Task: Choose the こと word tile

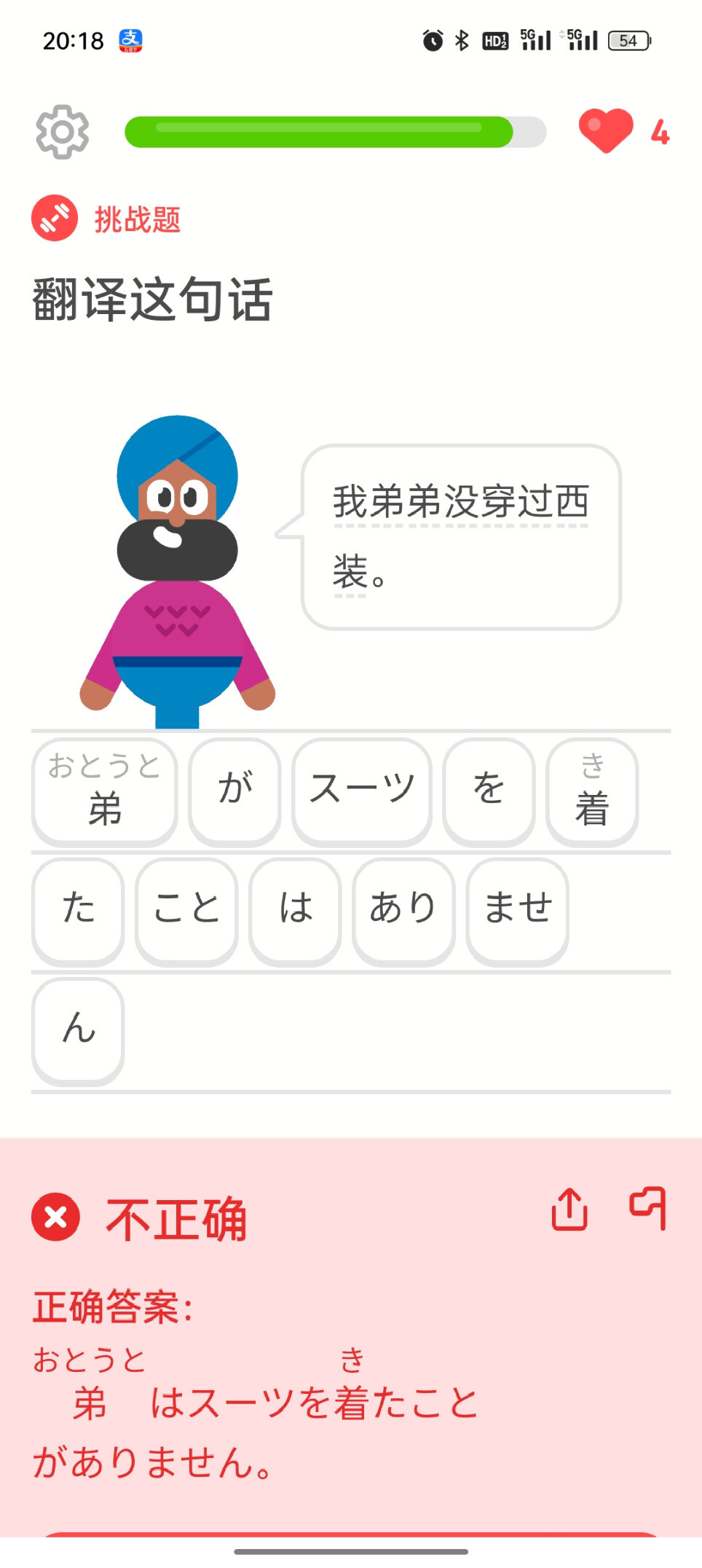Action: 186,911
